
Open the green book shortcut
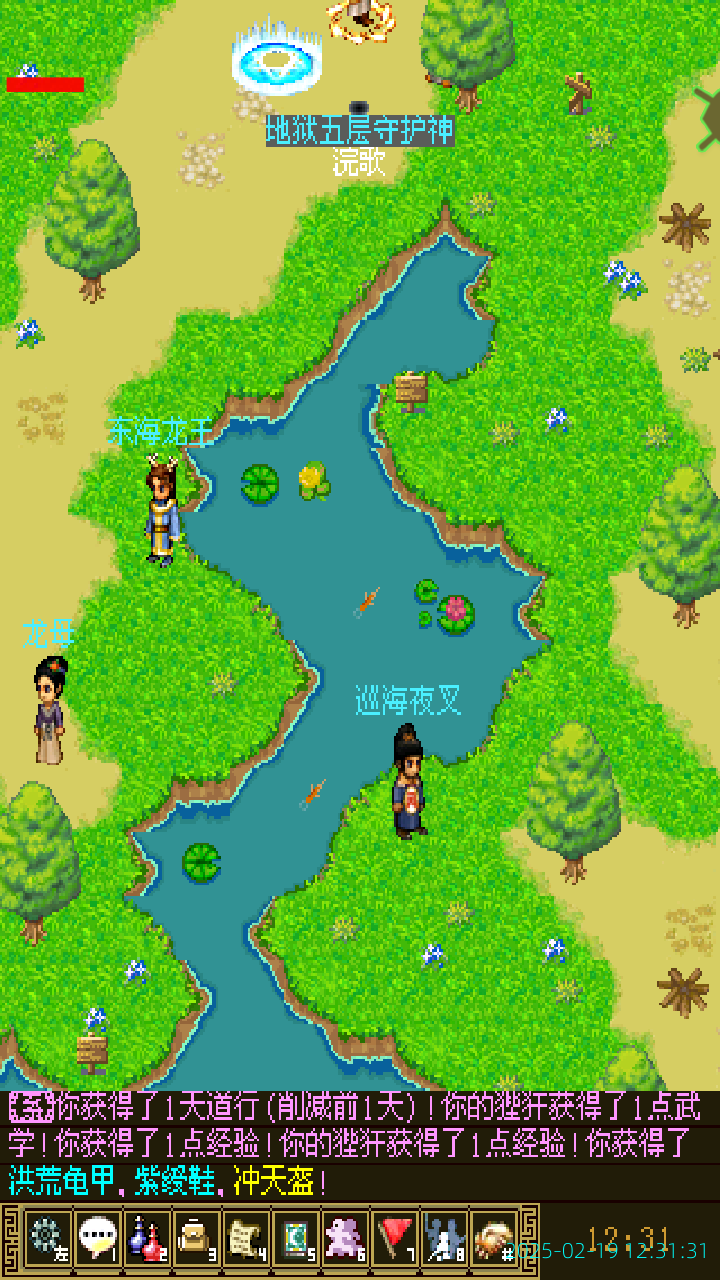click(x=296, y=1238)
